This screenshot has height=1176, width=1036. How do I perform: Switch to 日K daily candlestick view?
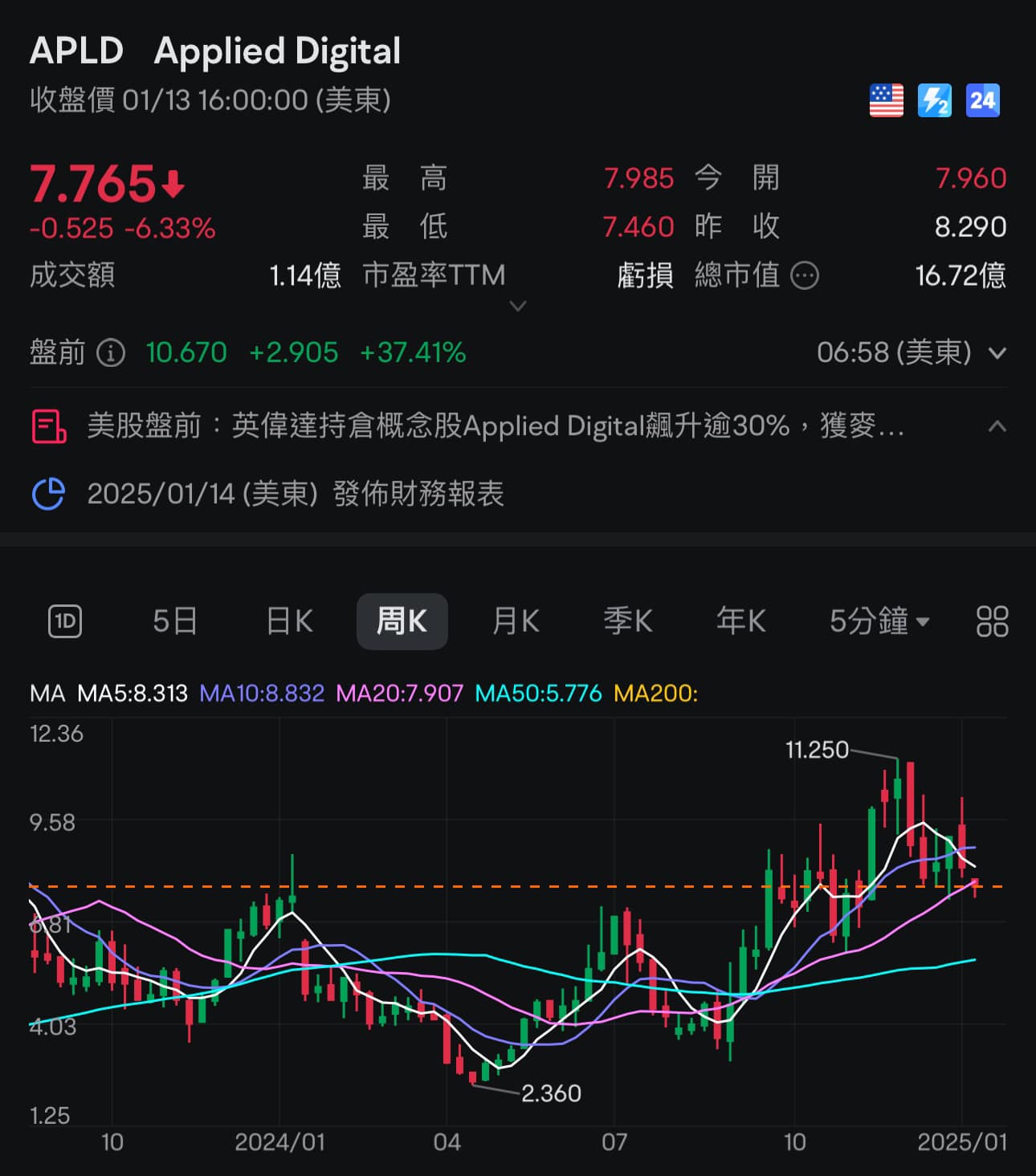(289, 621)
